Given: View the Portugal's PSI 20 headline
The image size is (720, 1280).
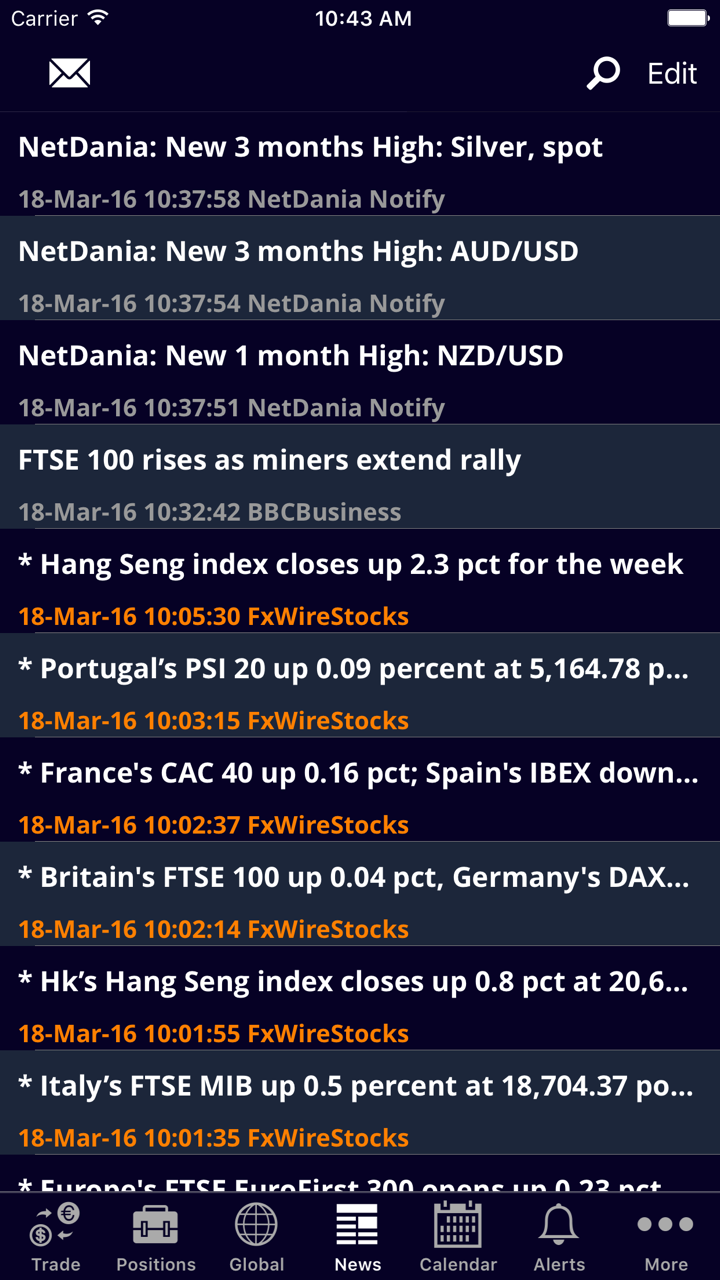Looking at the screenshot, I should tap(360, 685).
